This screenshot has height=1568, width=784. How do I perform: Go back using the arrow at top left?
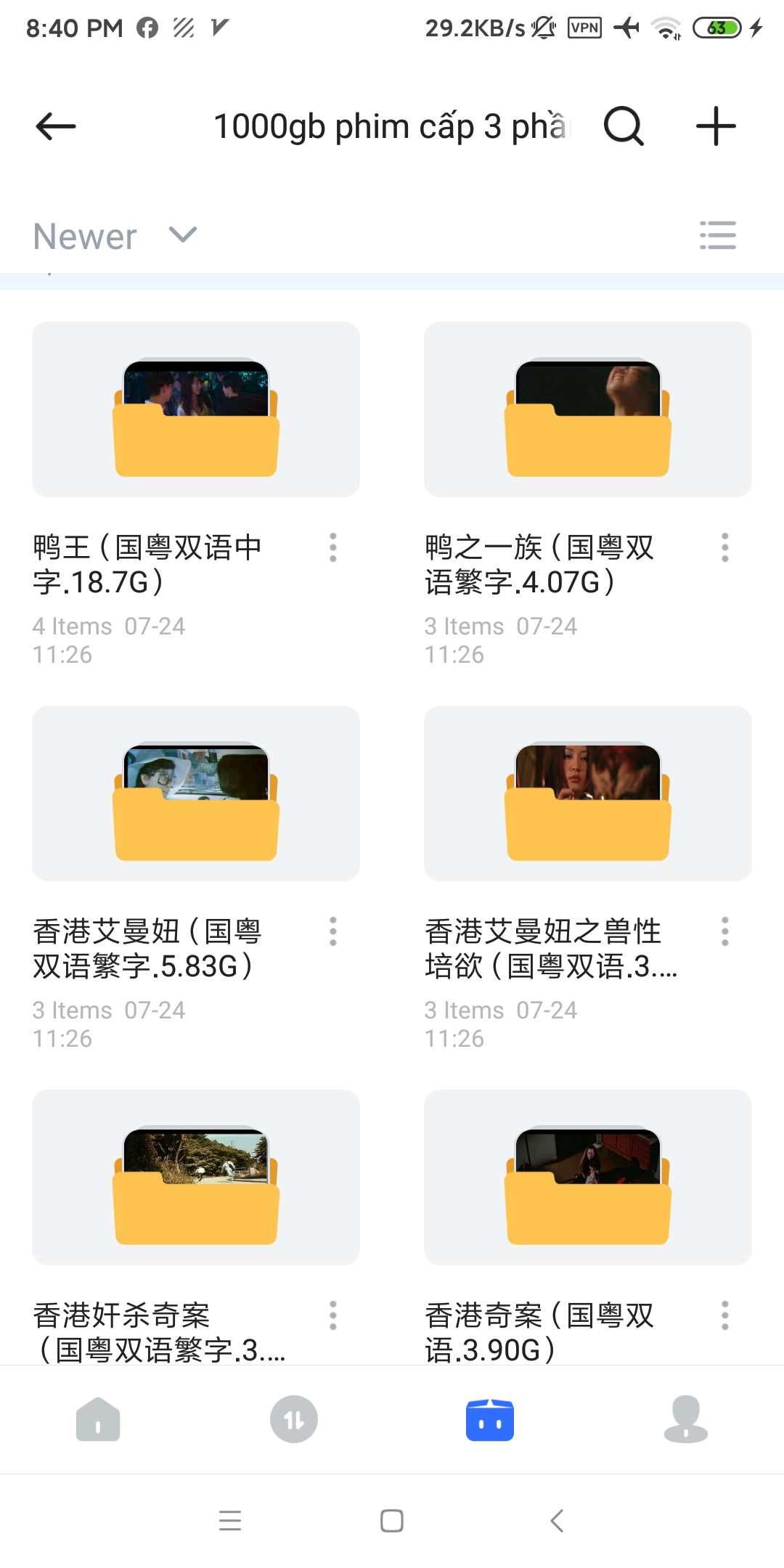coord(54,126)
